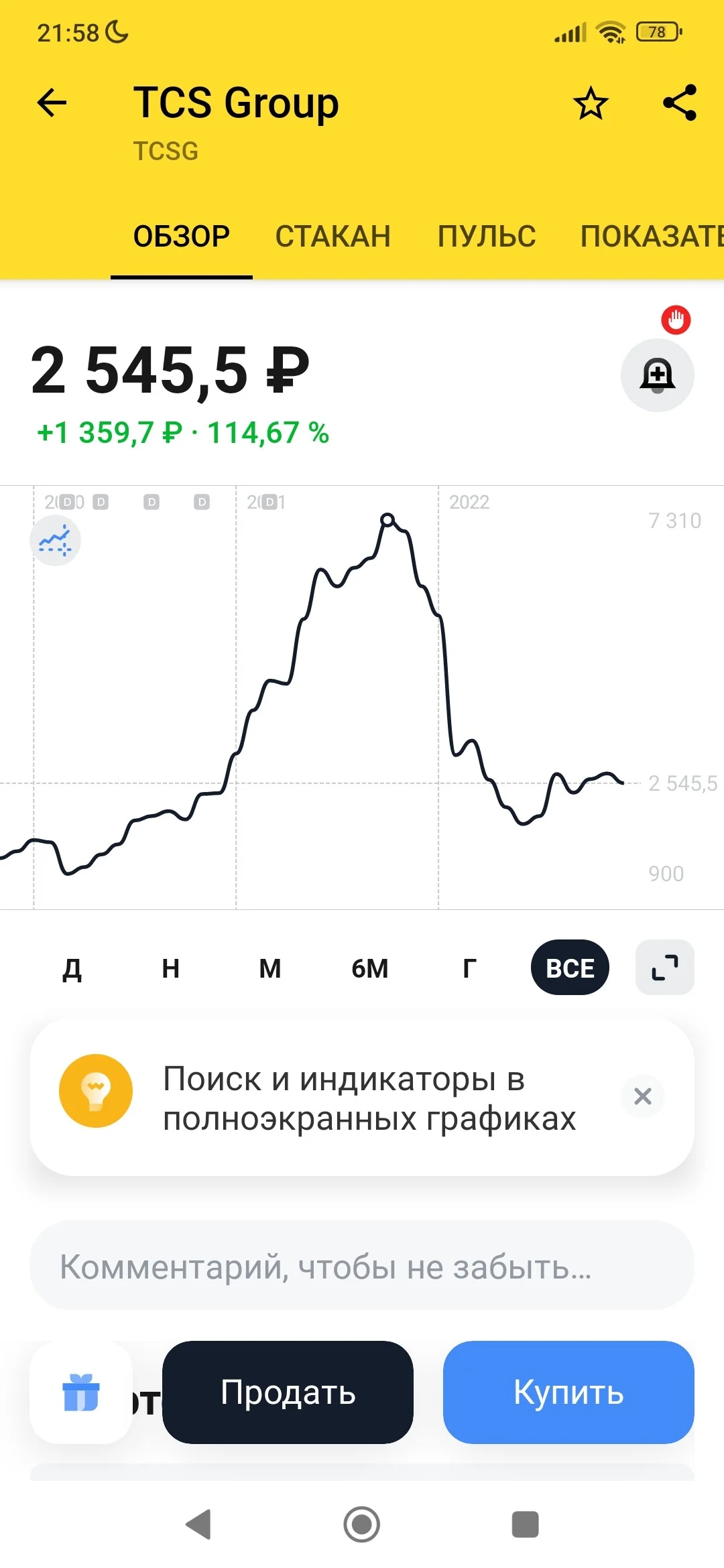Add TCS Group to favorites
The height and width of the screenshot is (1568, 724).
click(x=591, y=103)
